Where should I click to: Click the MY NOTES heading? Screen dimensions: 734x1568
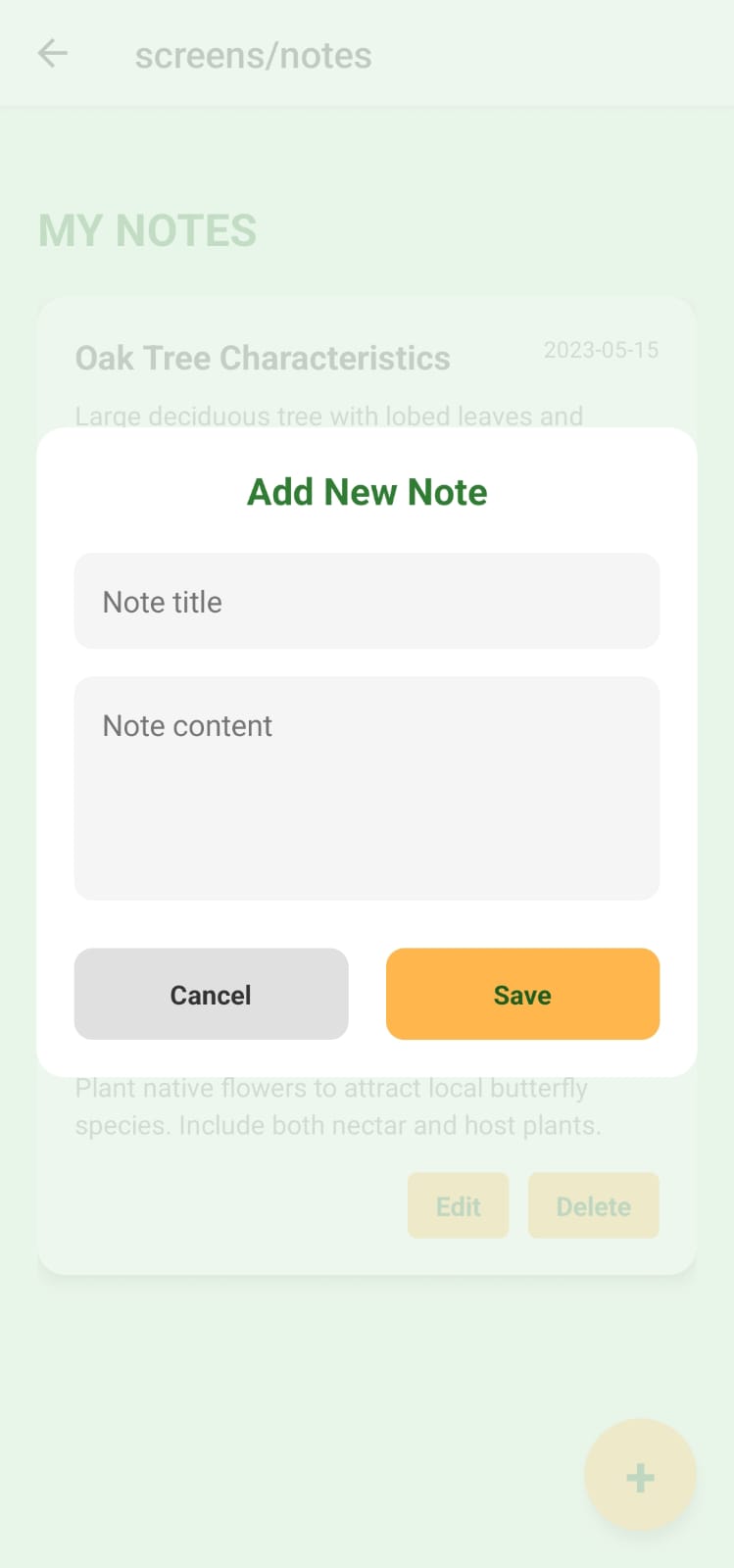point(146,230)
